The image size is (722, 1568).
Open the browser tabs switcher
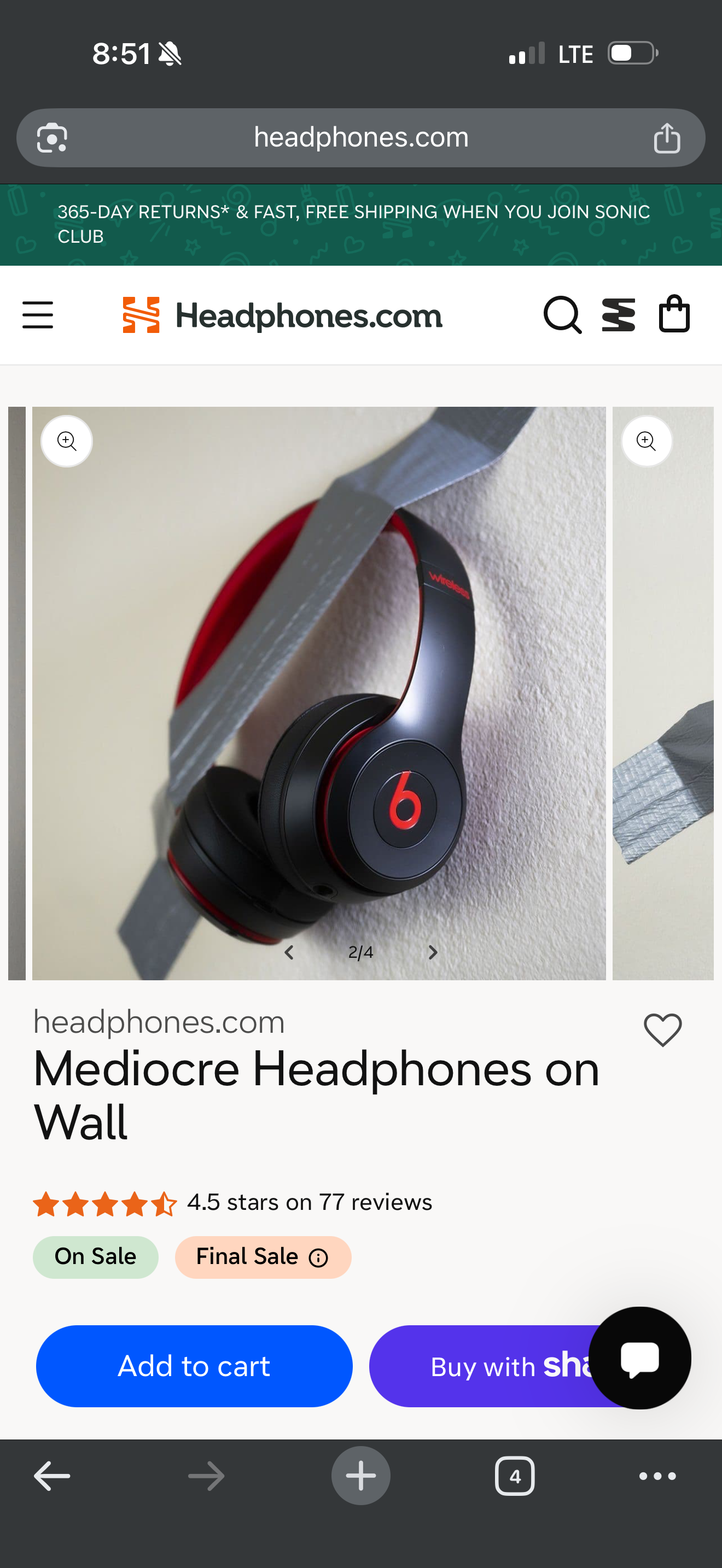[x=514, y=1476]
